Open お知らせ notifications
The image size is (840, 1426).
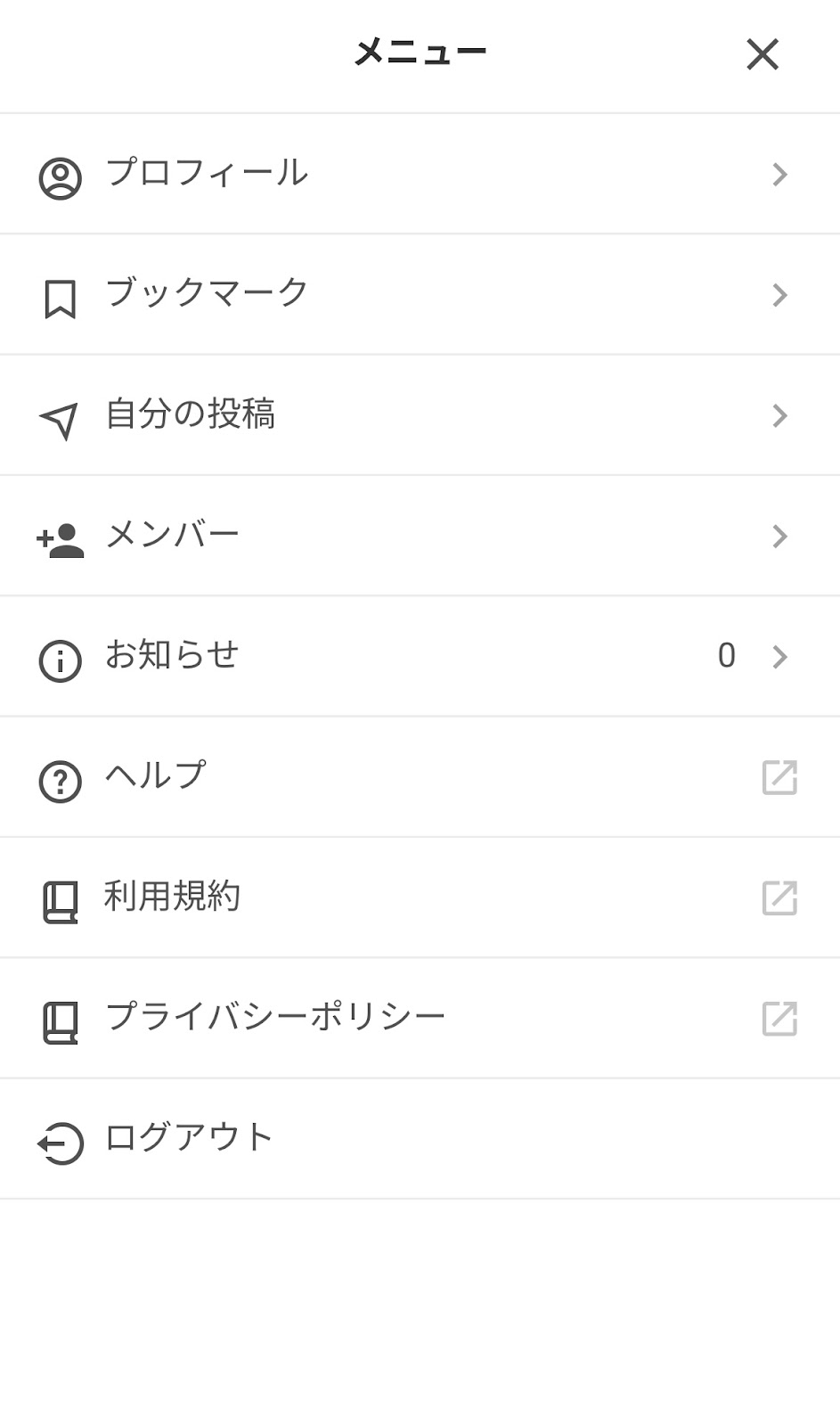(420, 656)
